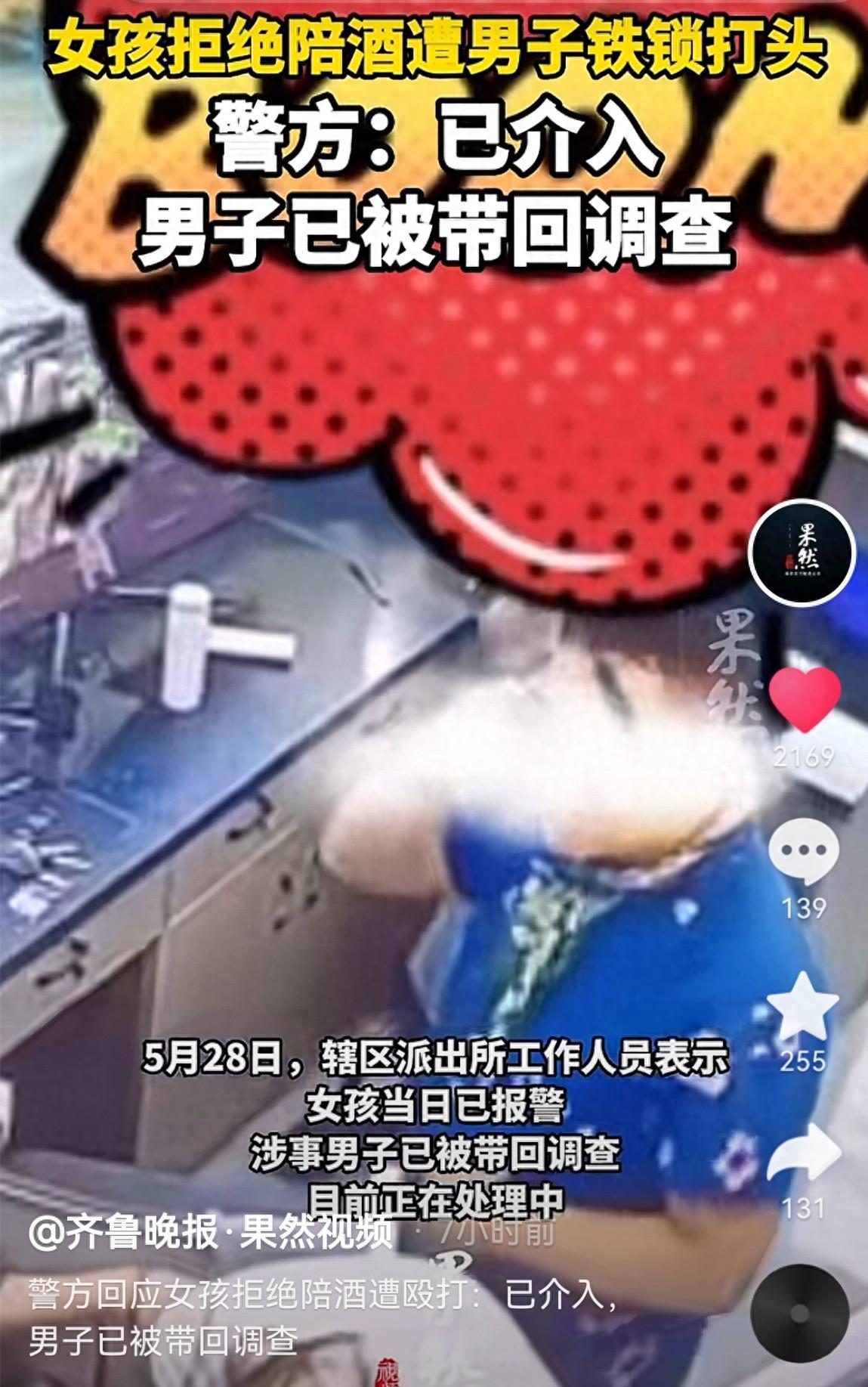The width and height of the screenshot is (868, 1387).
Task: Open @齐鲁晚报·果然视频 account page
Action: (x=211, y=1234)
